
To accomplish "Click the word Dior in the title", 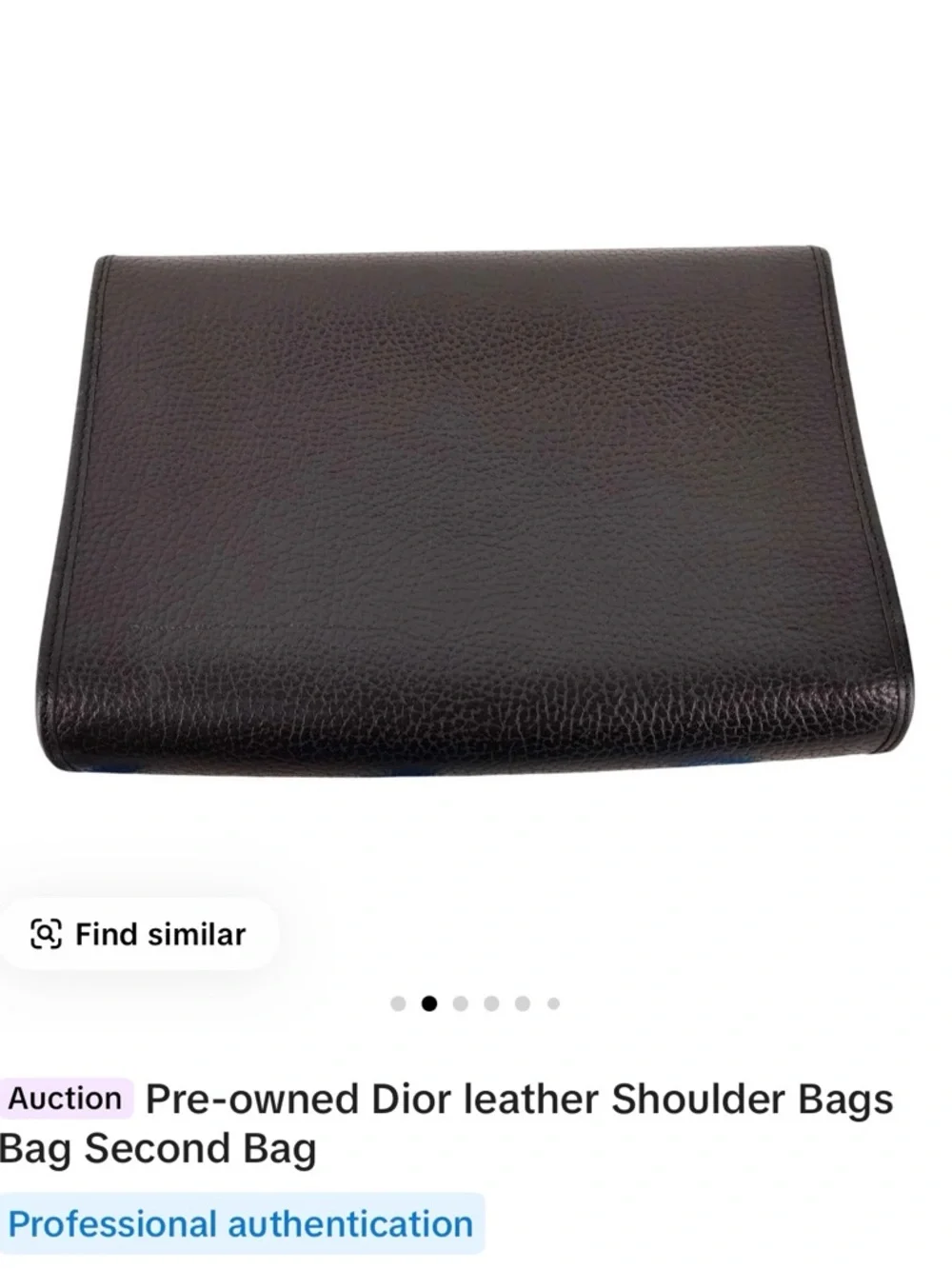I will 419,1100.
